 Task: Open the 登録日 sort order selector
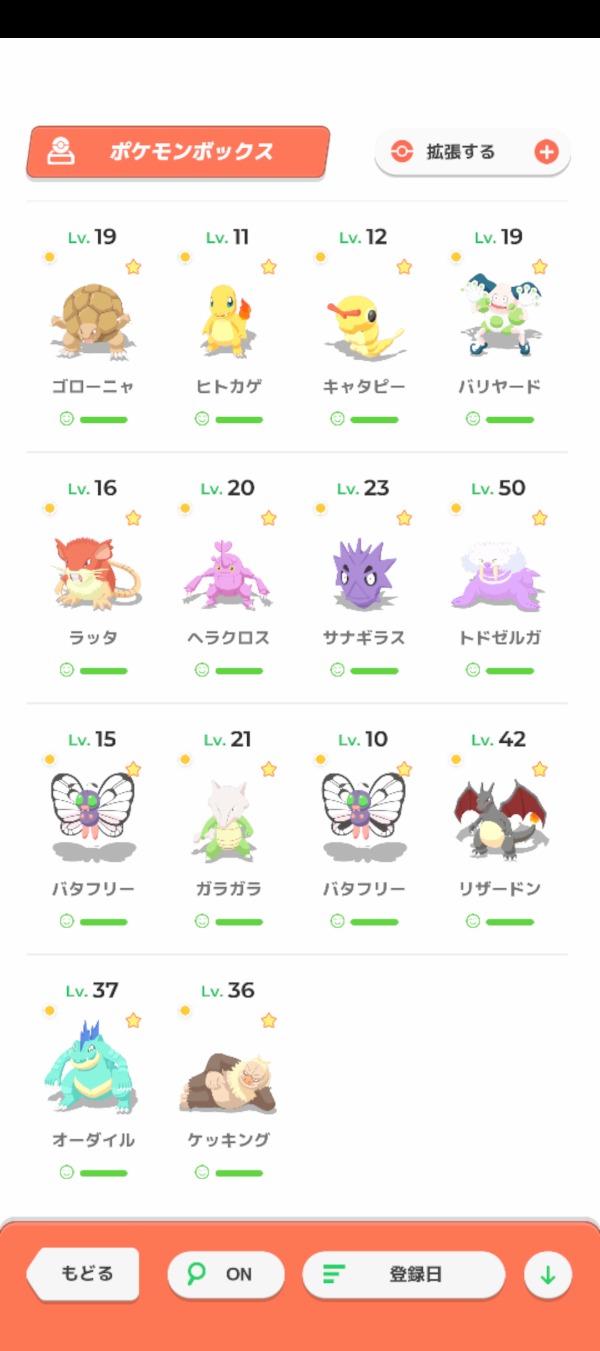[x=403, y=1275]
